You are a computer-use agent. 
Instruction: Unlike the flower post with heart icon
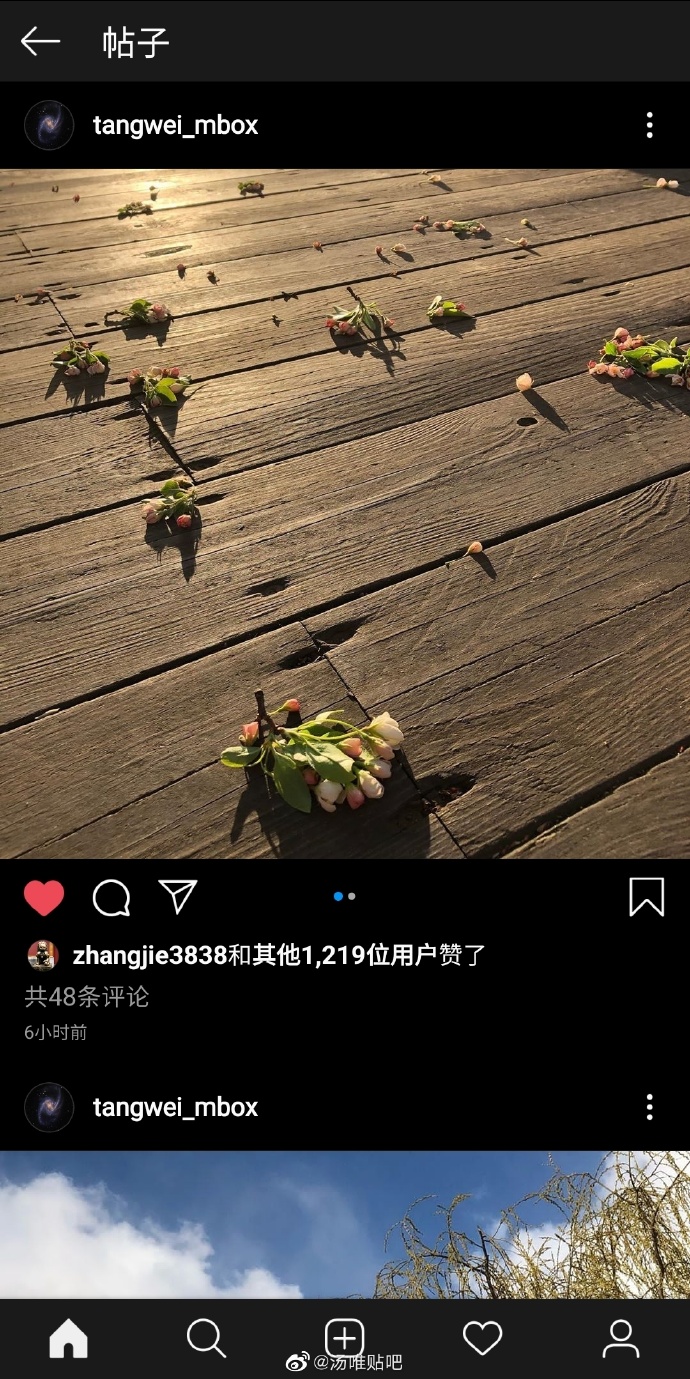point(44,897)
